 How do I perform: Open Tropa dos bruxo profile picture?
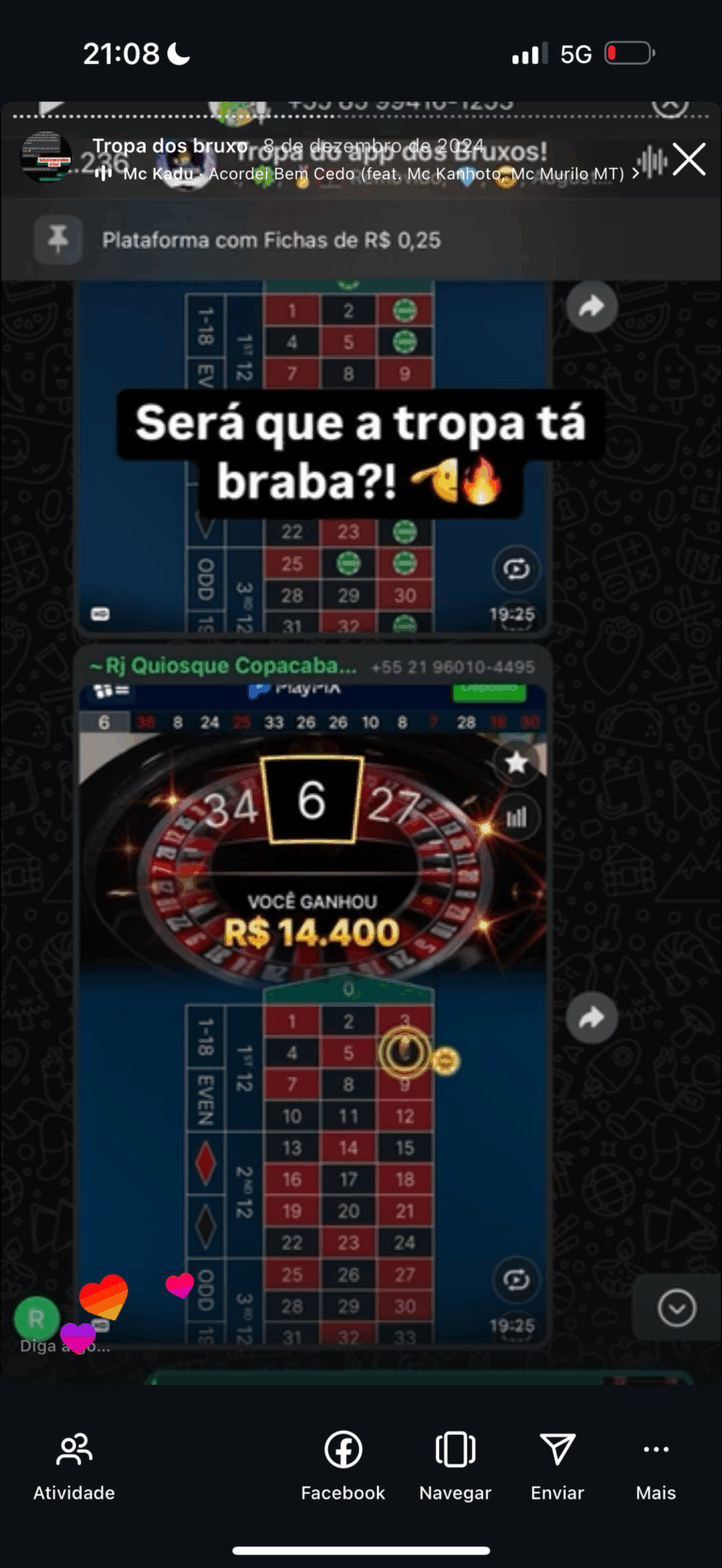46,157
